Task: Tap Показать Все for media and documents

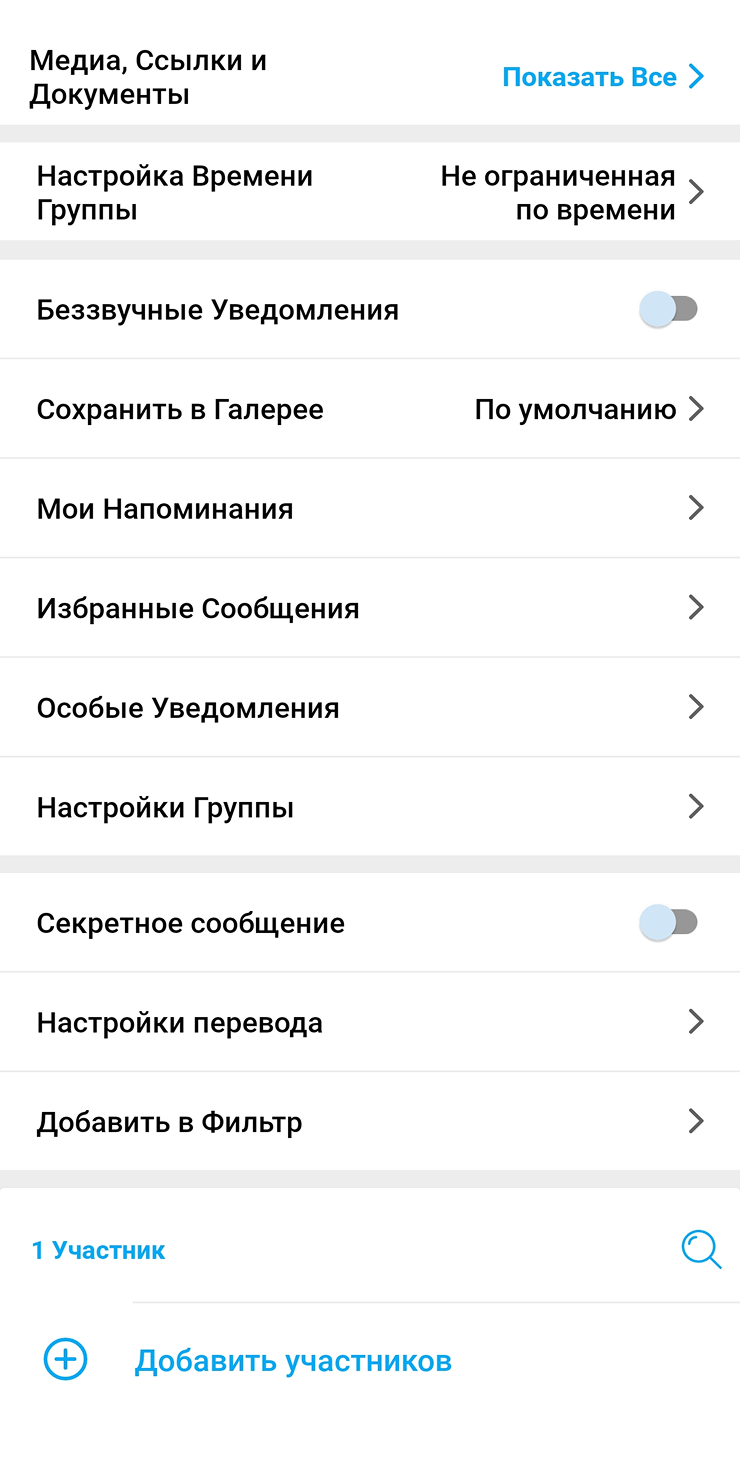Action: 603,78
